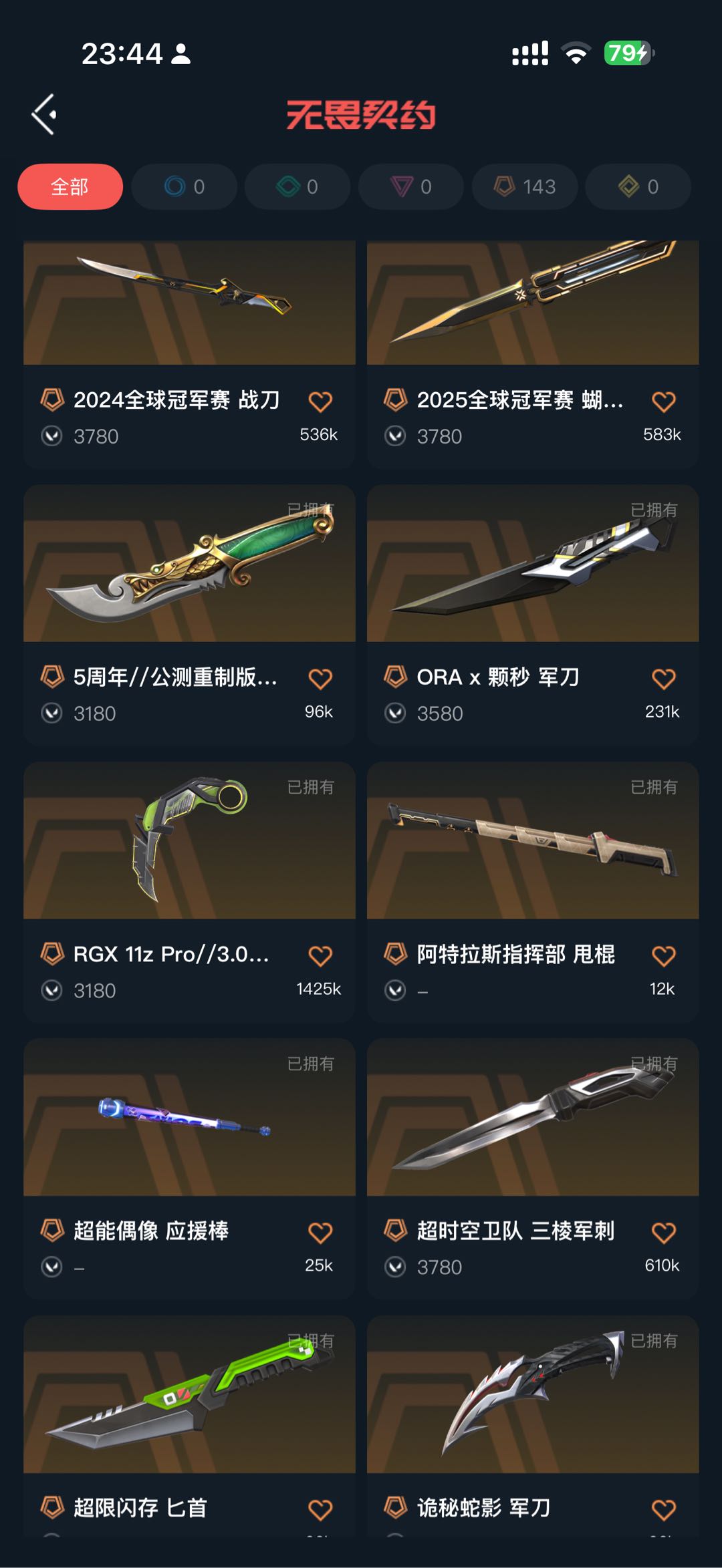722x1568 pixels.
Task: Open the RGX 11z Pro//3.0 karambit card
Action: point(189,842)
